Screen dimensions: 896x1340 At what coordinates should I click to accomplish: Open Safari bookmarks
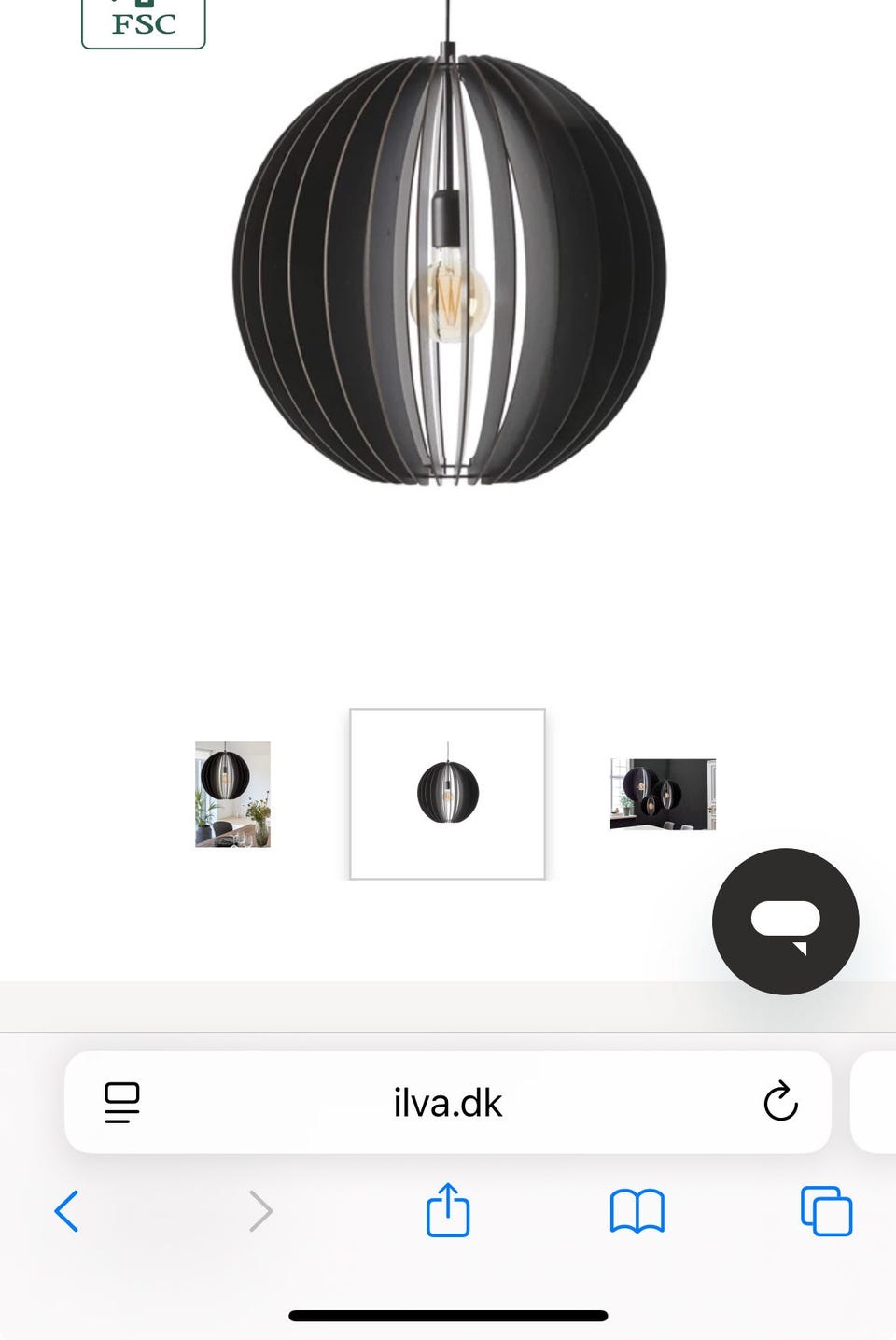[636, 1211]
